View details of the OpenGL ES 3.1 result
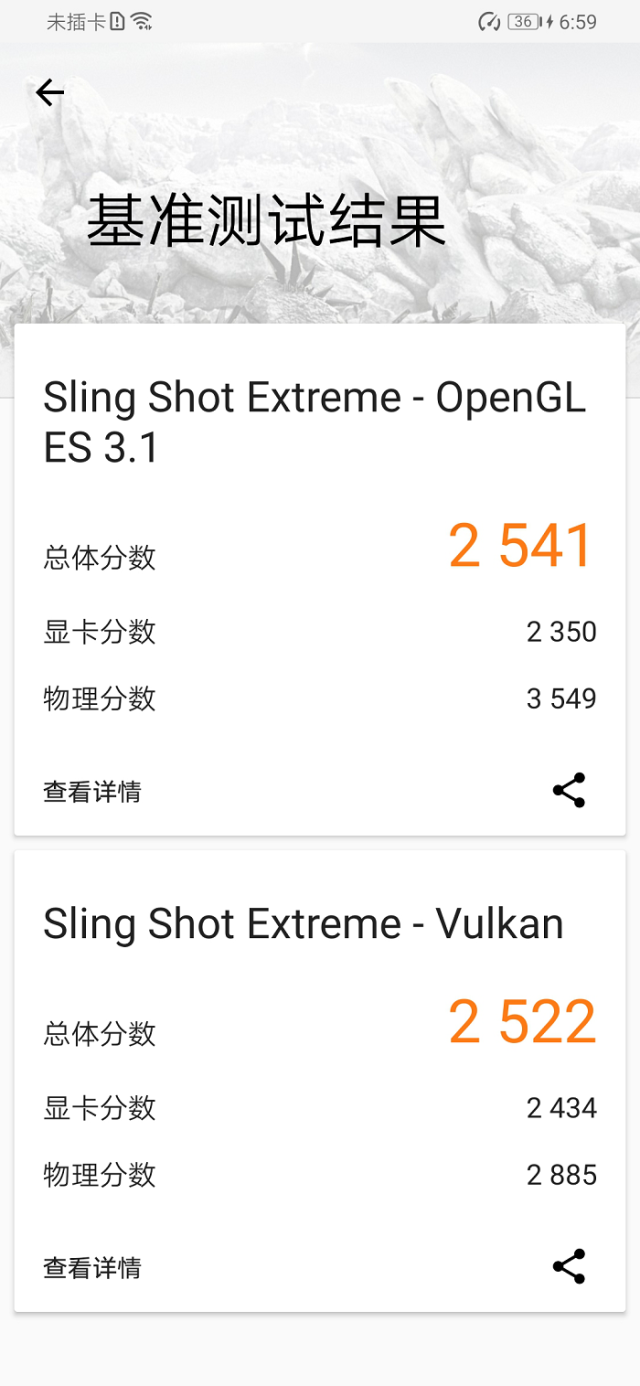 92,792
